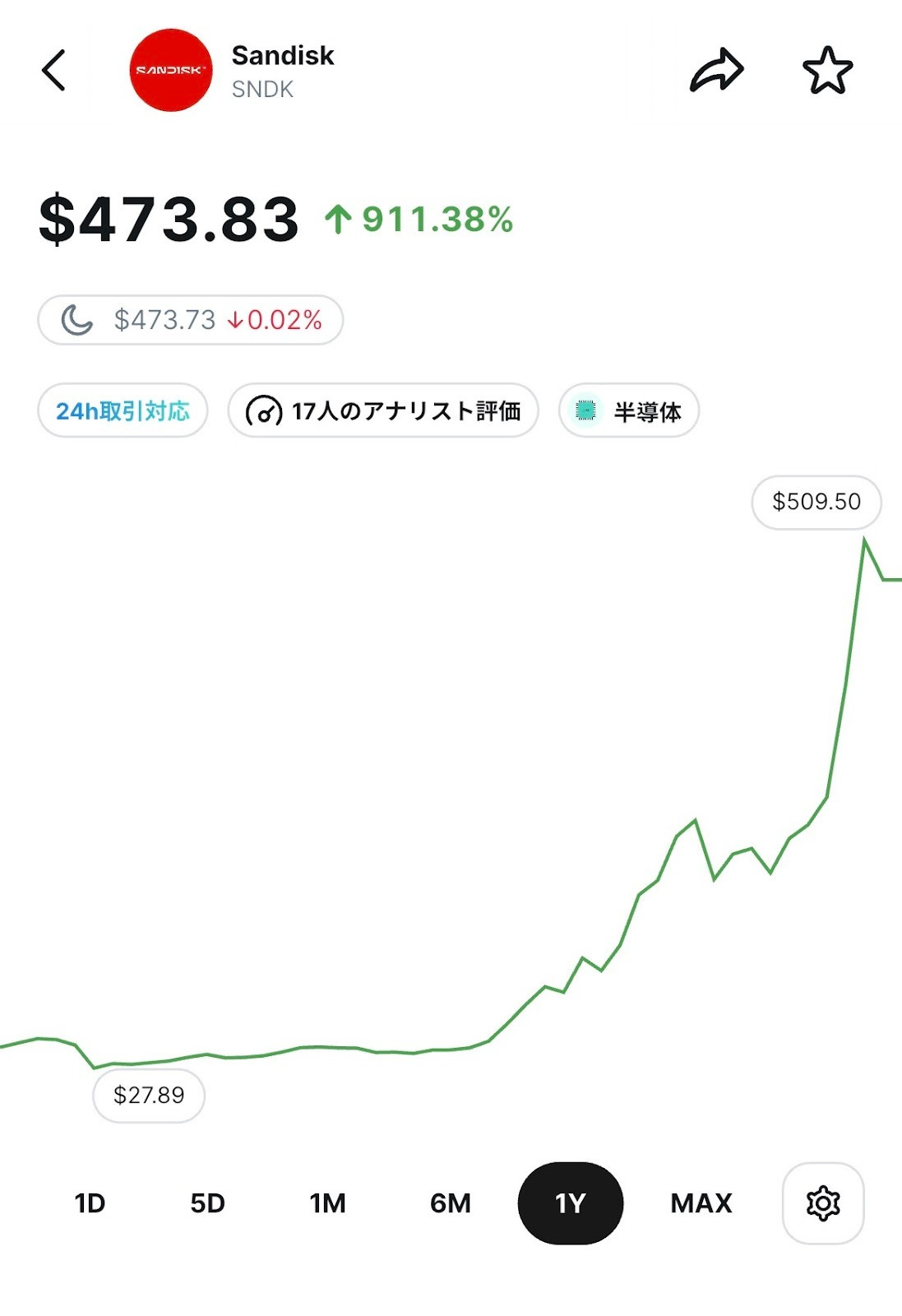Open the 24h取引対応 badge
This screenshot has width=902, height=1316.
coord(121,410)
